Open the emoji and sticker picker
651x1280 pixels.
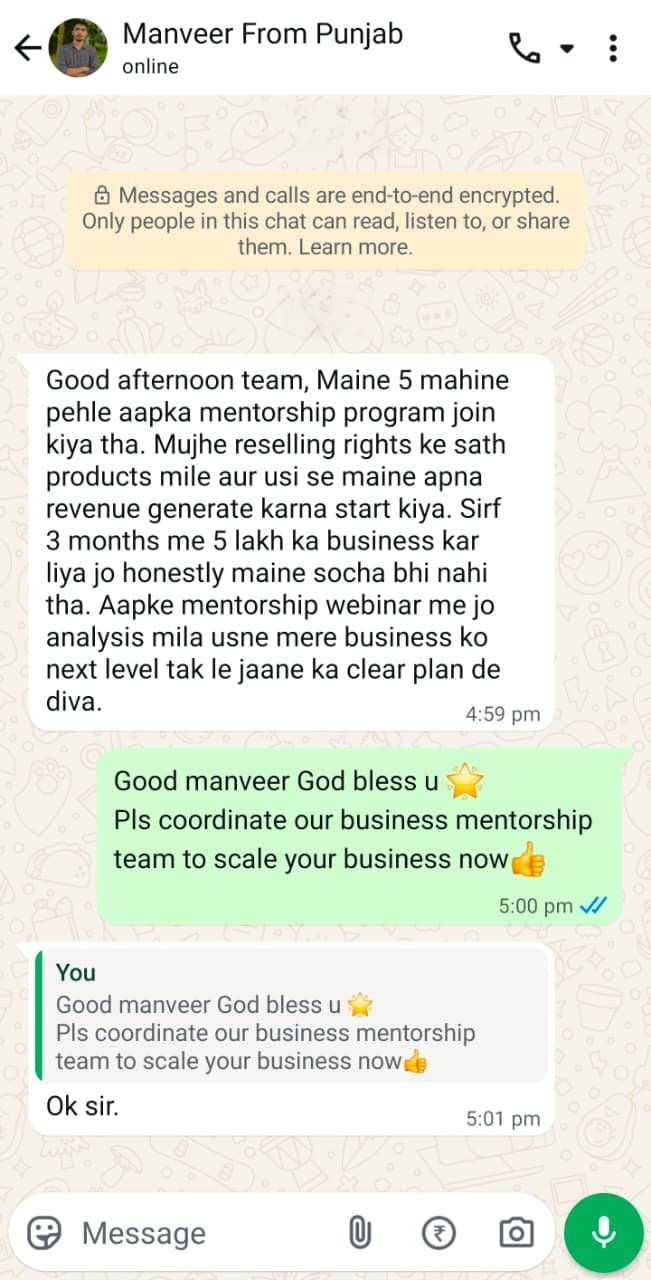[44, 1232]
